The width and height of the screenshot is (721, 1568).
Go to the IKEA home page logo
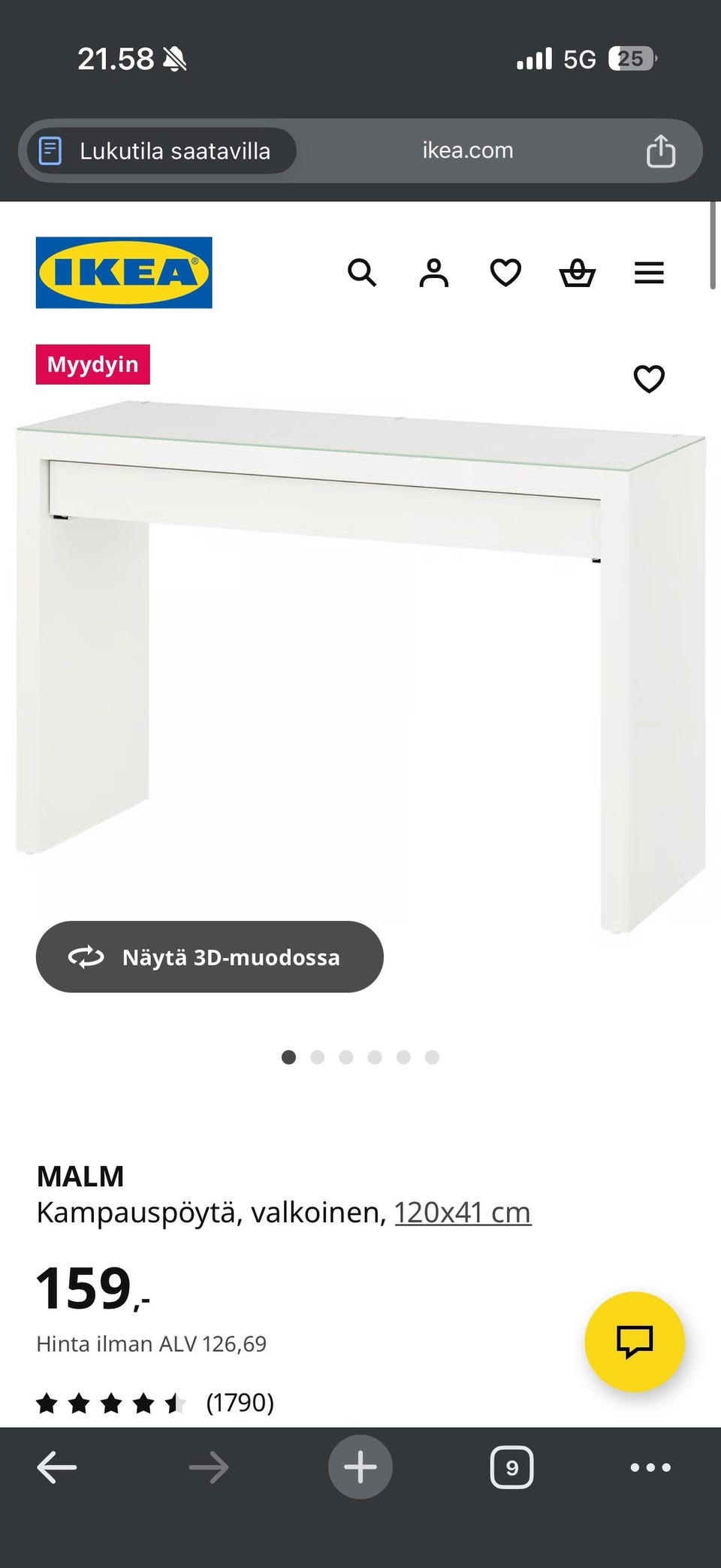click(x=124, y=273)
